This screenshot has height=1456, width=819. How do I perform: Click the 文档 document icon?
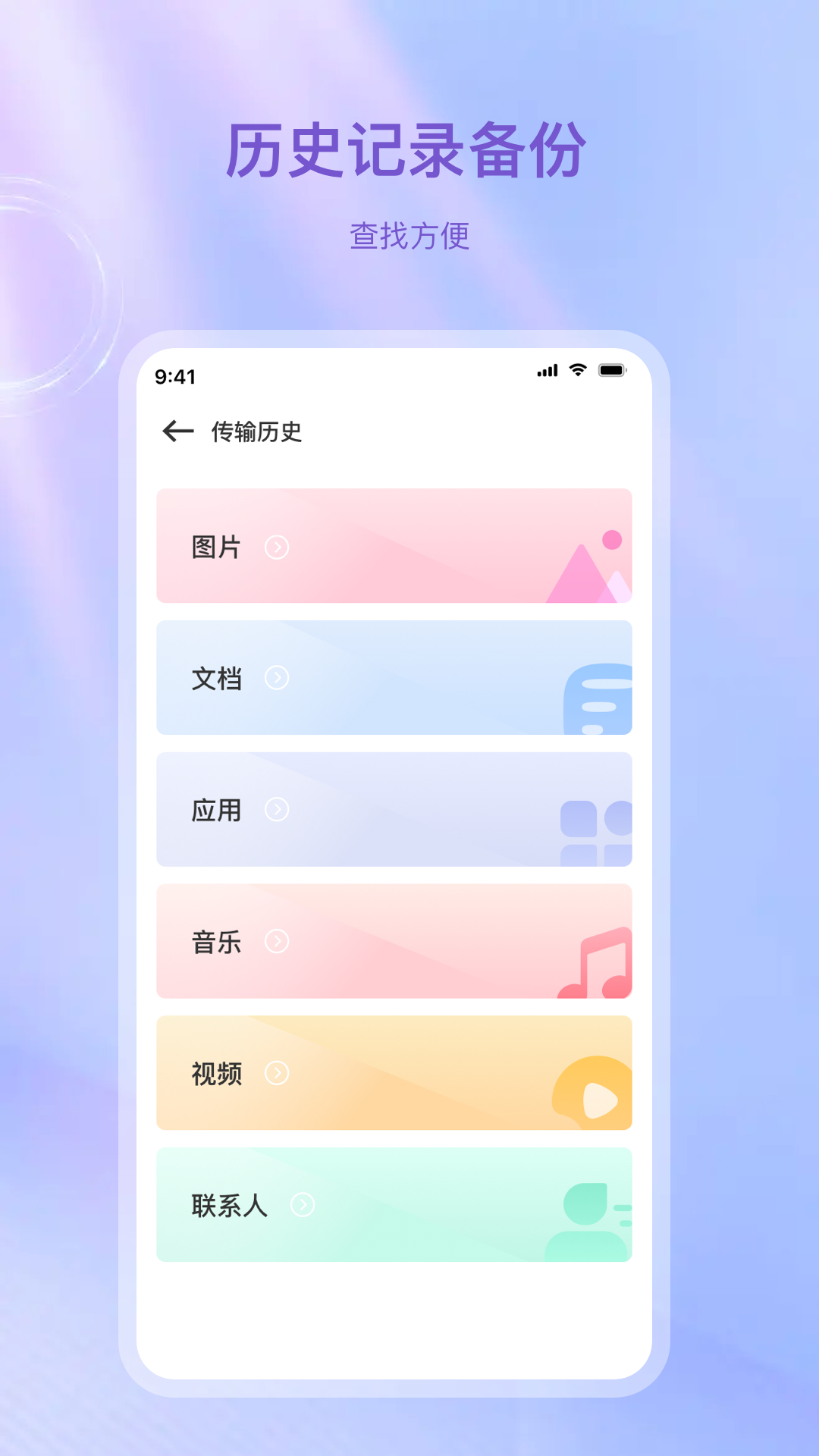(599, 698)
